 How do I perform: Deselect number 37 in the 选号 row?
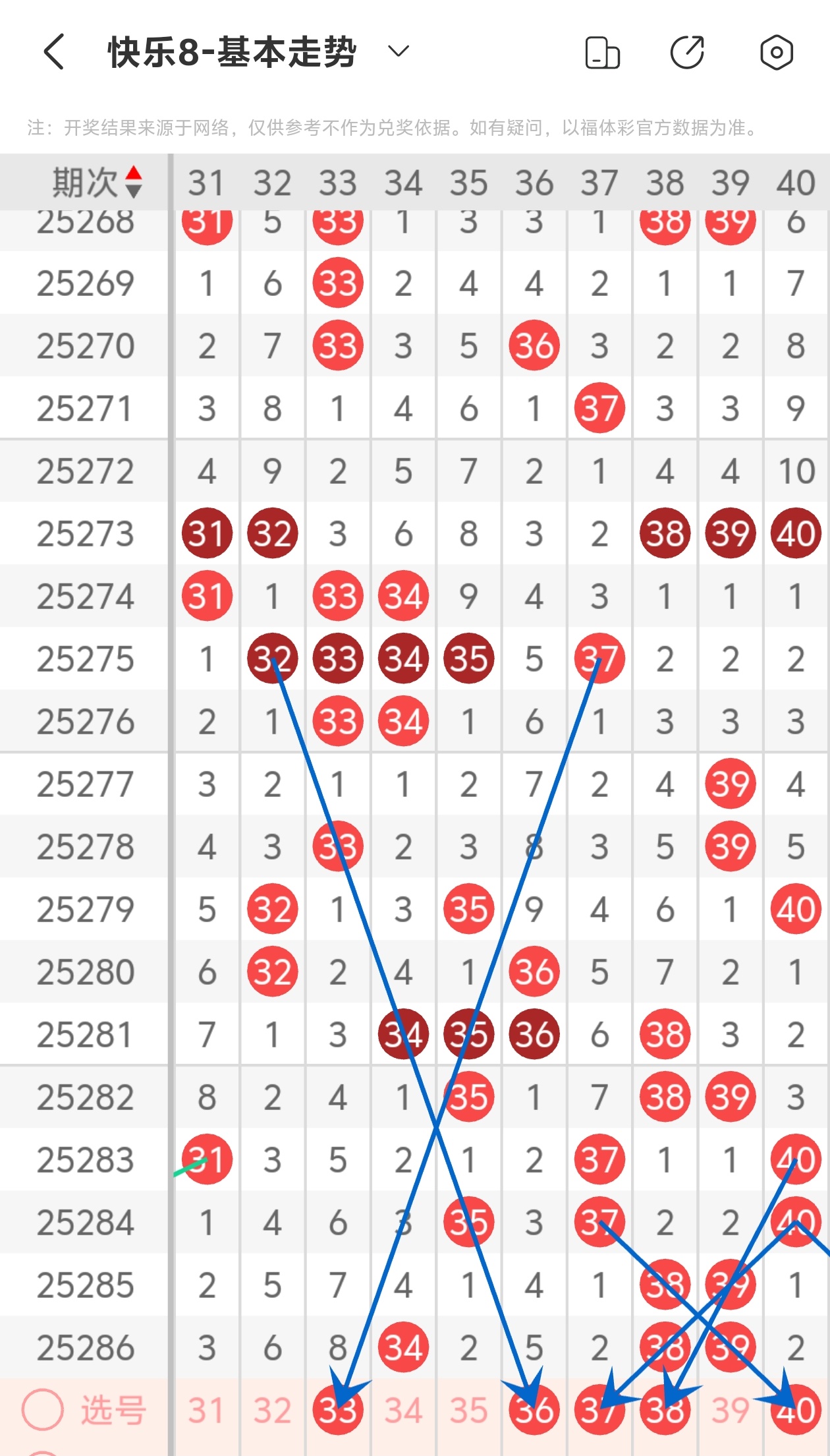point(599,1411)
